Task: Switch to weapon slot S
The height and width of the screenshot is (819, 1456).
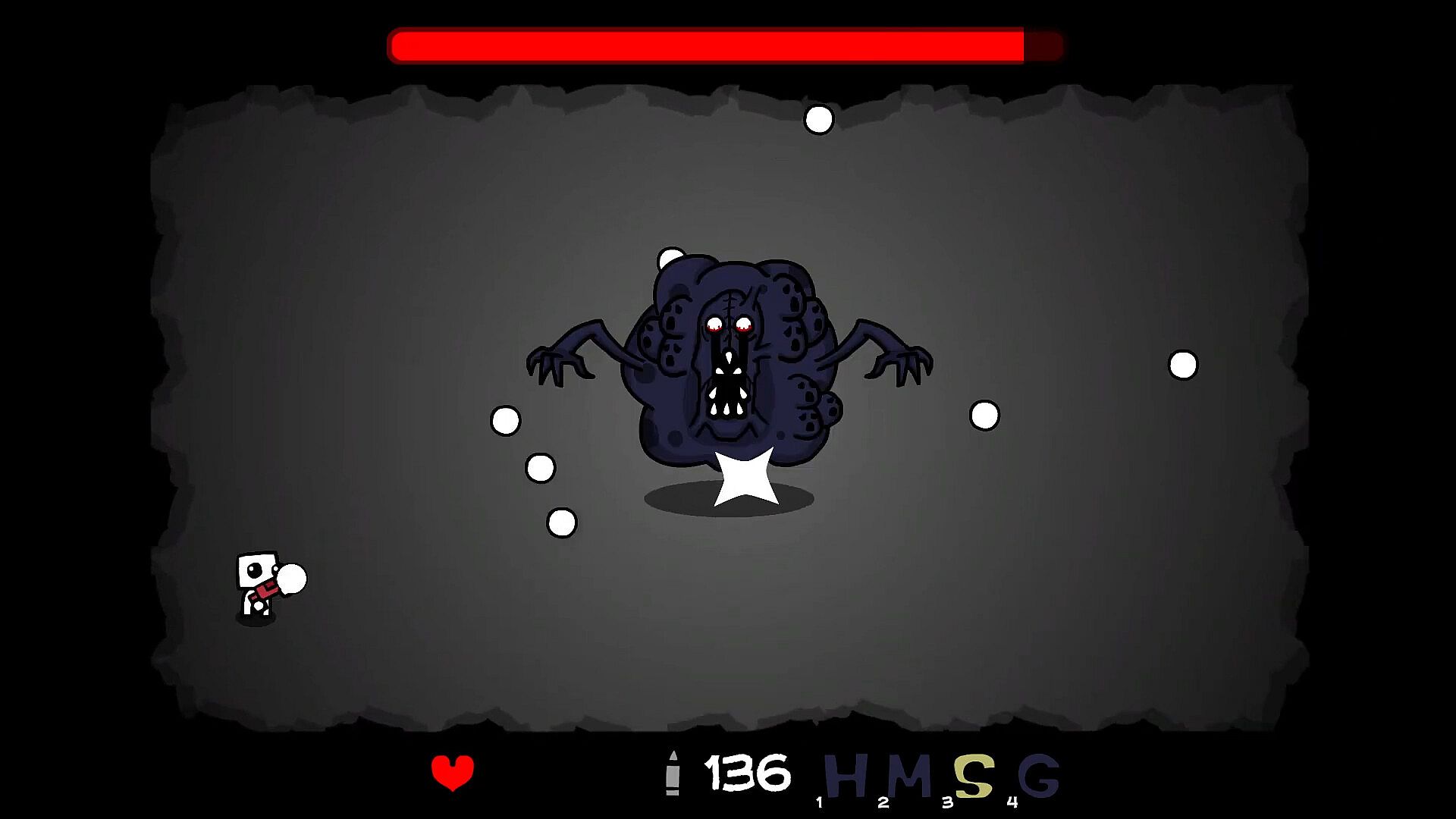Action: coord(973,777)
